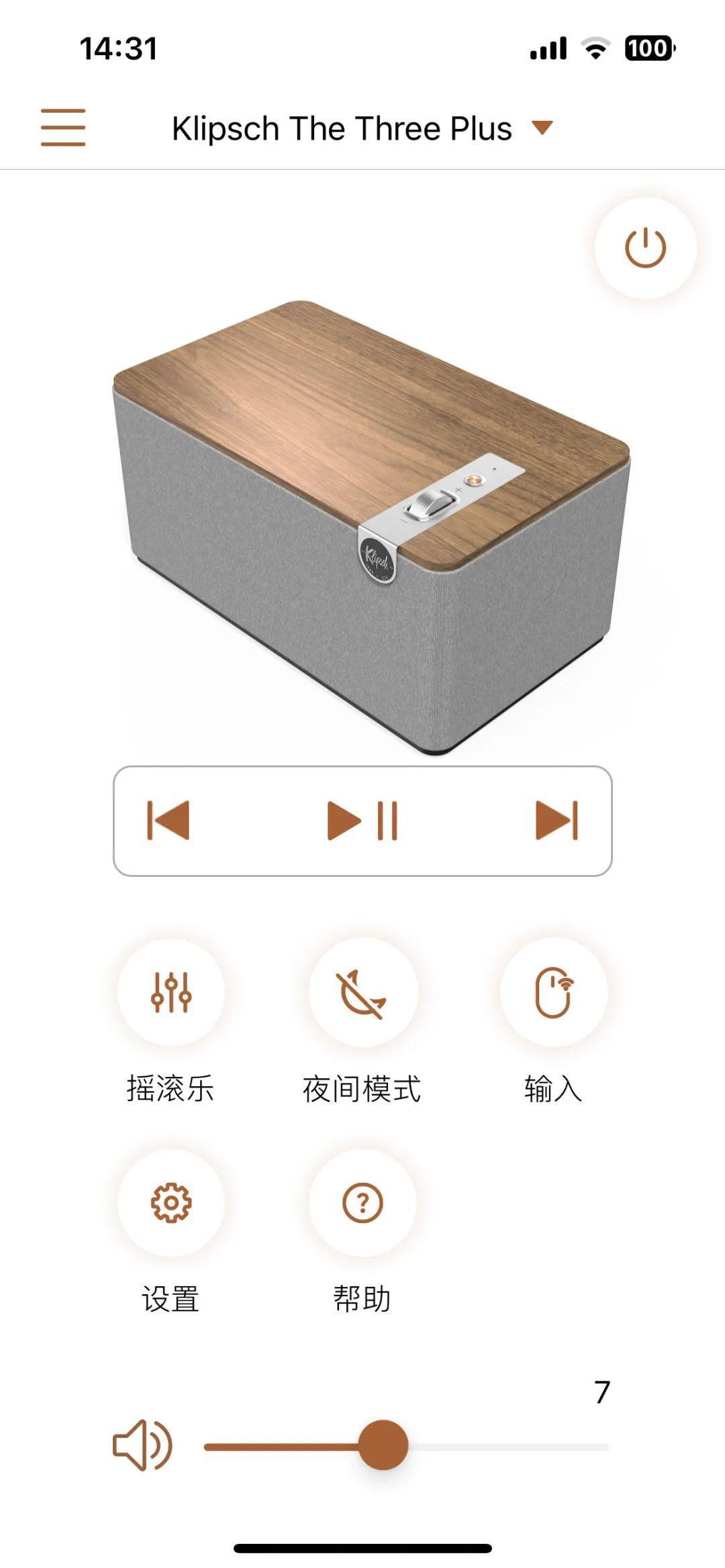
Task: Open 帮助 help
Action: (x=362, y=1203)
